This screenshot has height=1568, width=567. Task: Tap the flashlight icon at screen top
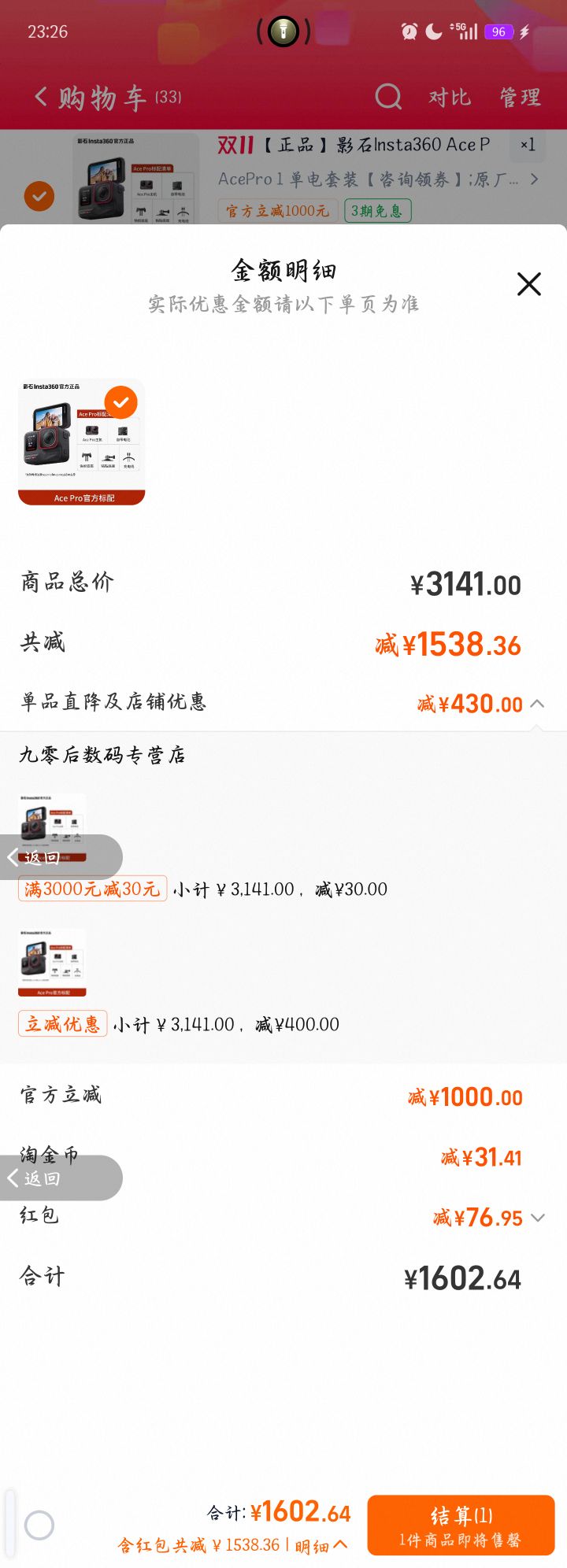pyautogui.click(x=283, y=31)
